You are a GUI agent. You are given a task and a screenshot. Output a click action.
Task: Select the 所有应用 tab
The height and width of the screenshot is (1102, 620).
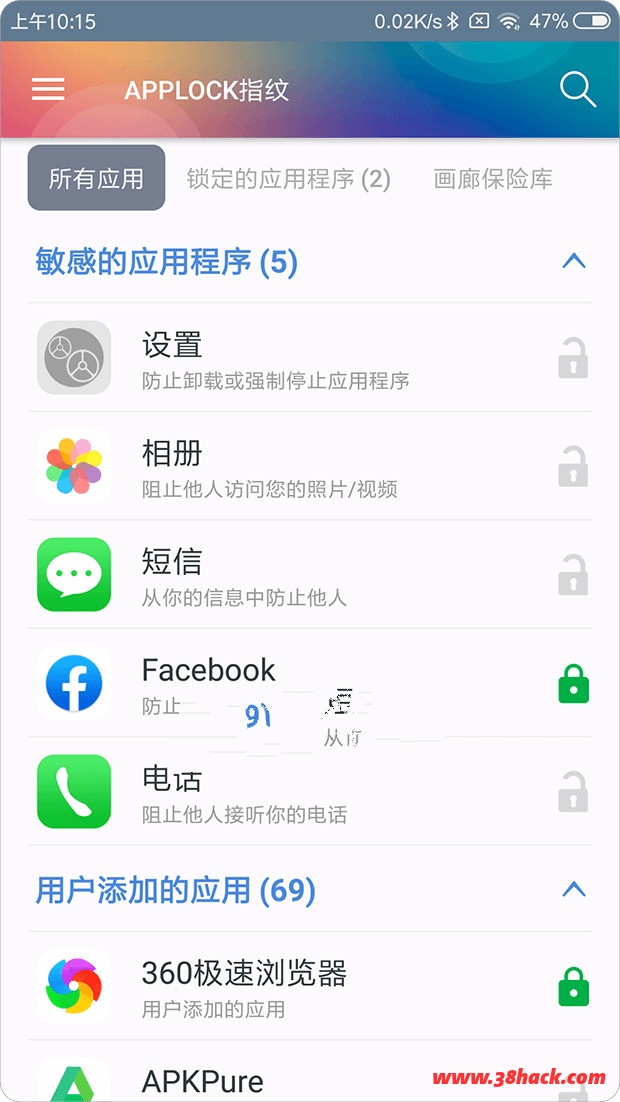pos(96,178)
